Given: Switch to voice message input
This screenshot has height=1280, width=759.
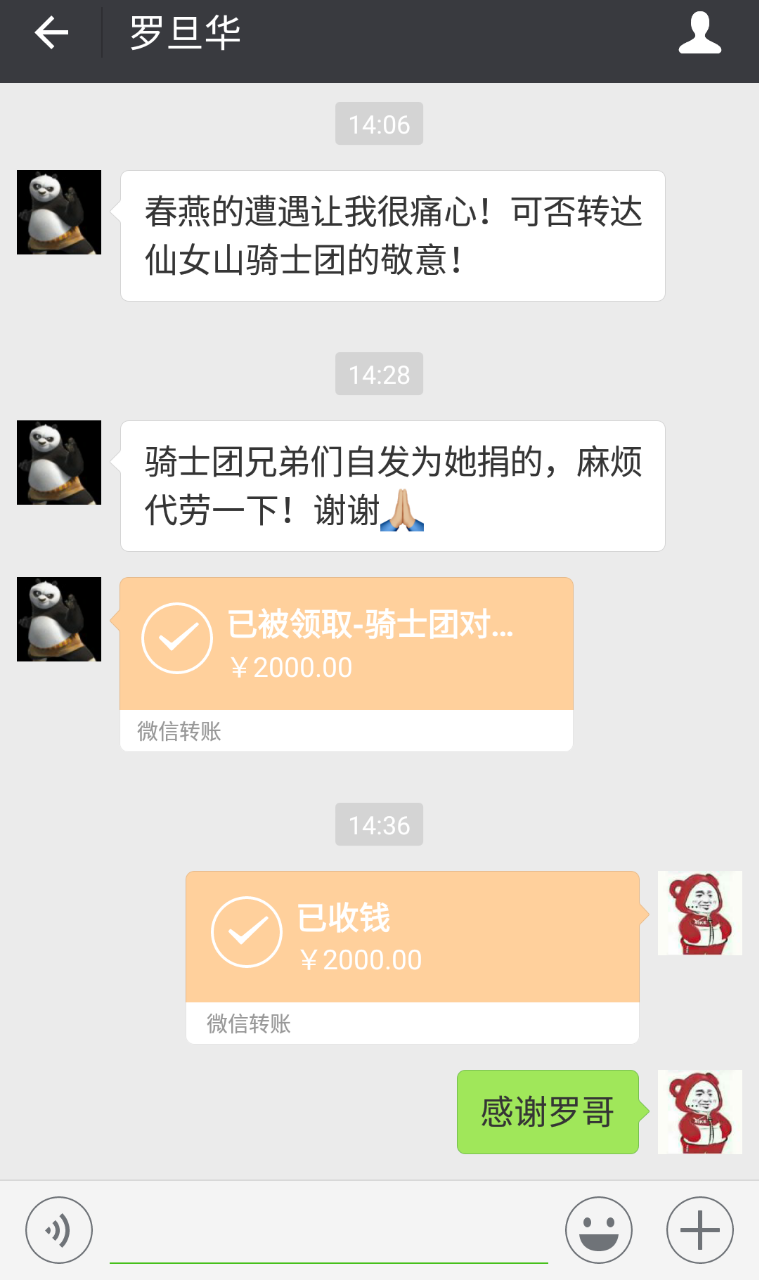Looking at the screenshot, I should (x=59, y=1230).
